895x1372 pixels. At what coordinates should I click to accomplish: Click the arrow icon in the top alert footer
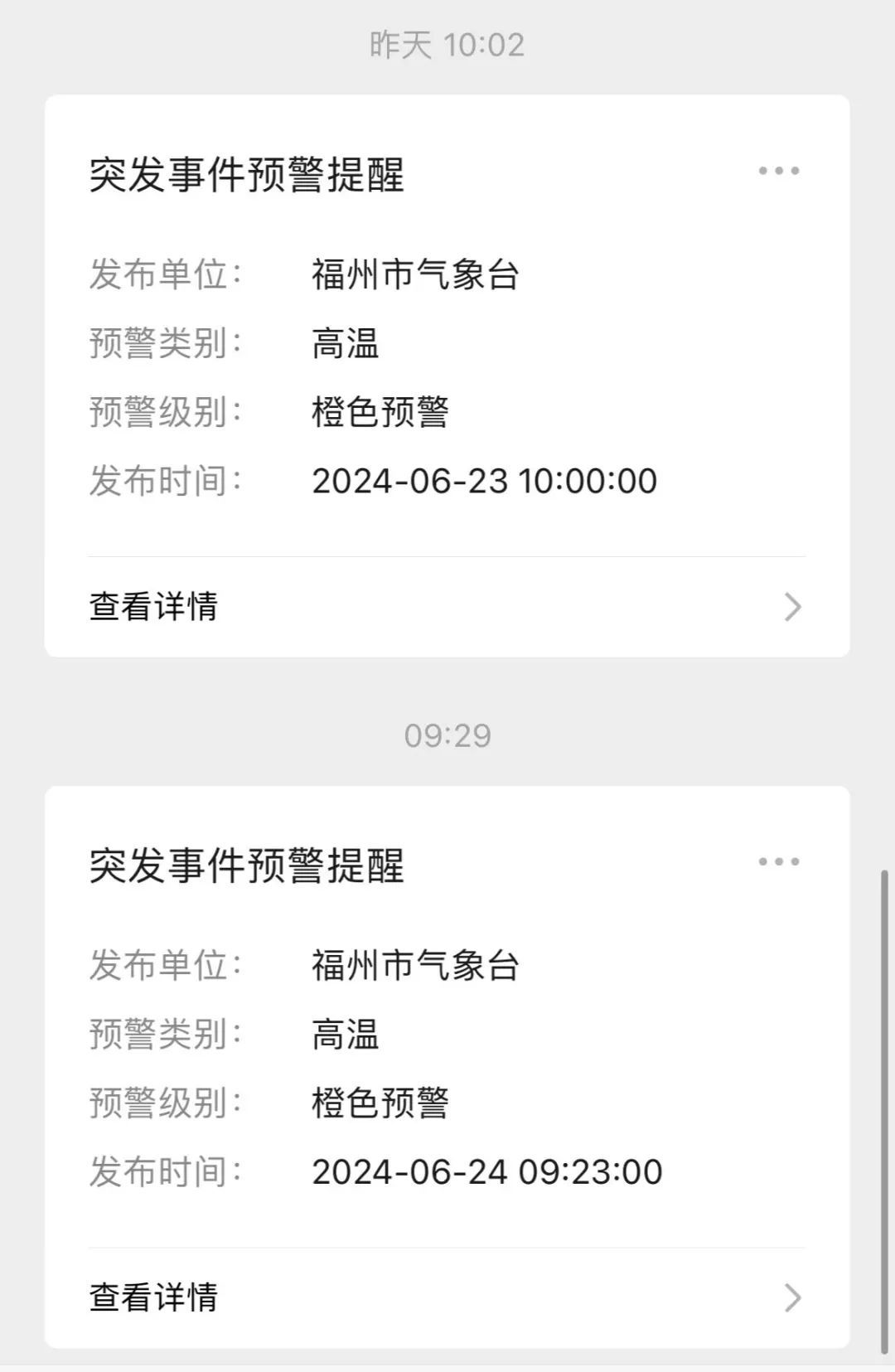pos(791,607)
